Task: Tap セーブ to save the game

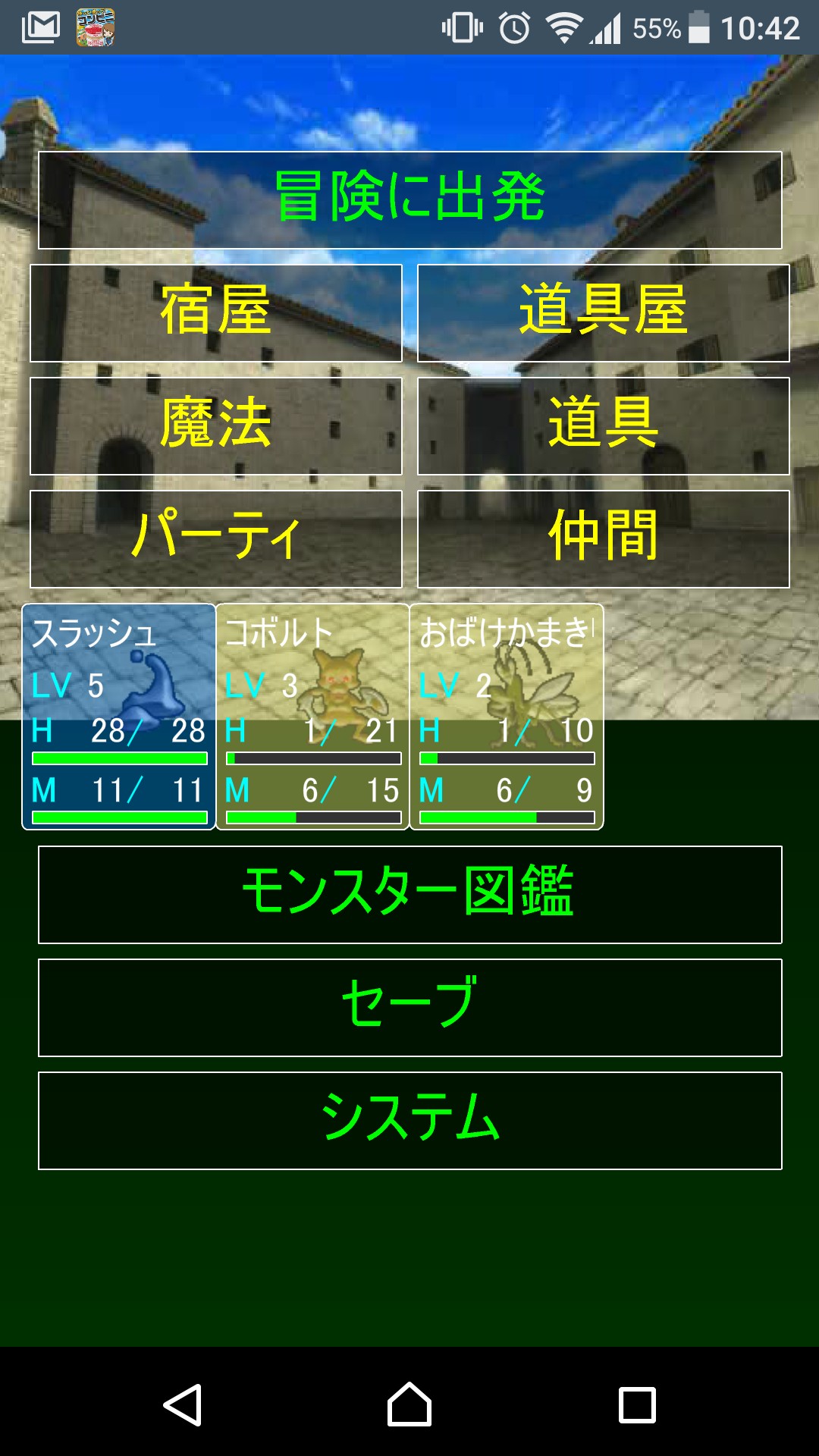Action: (x=409, y=1008)
